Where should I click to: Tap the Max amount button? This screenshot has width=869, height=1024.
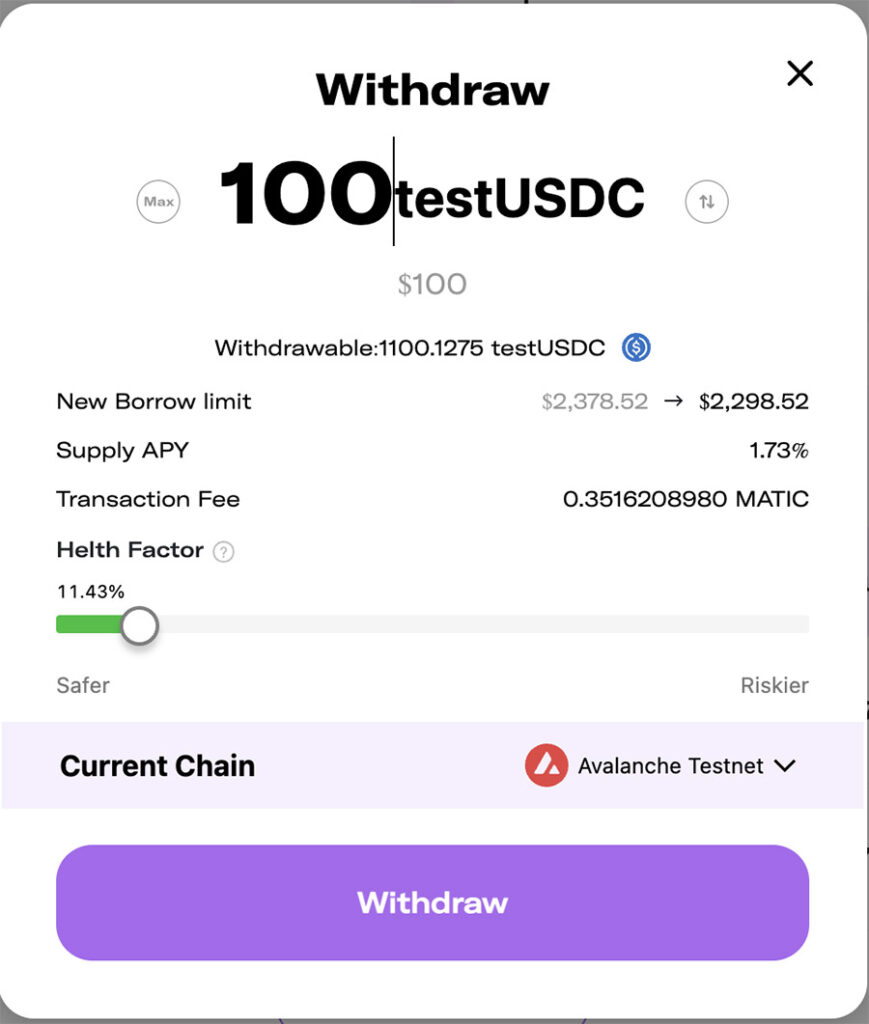158,202
